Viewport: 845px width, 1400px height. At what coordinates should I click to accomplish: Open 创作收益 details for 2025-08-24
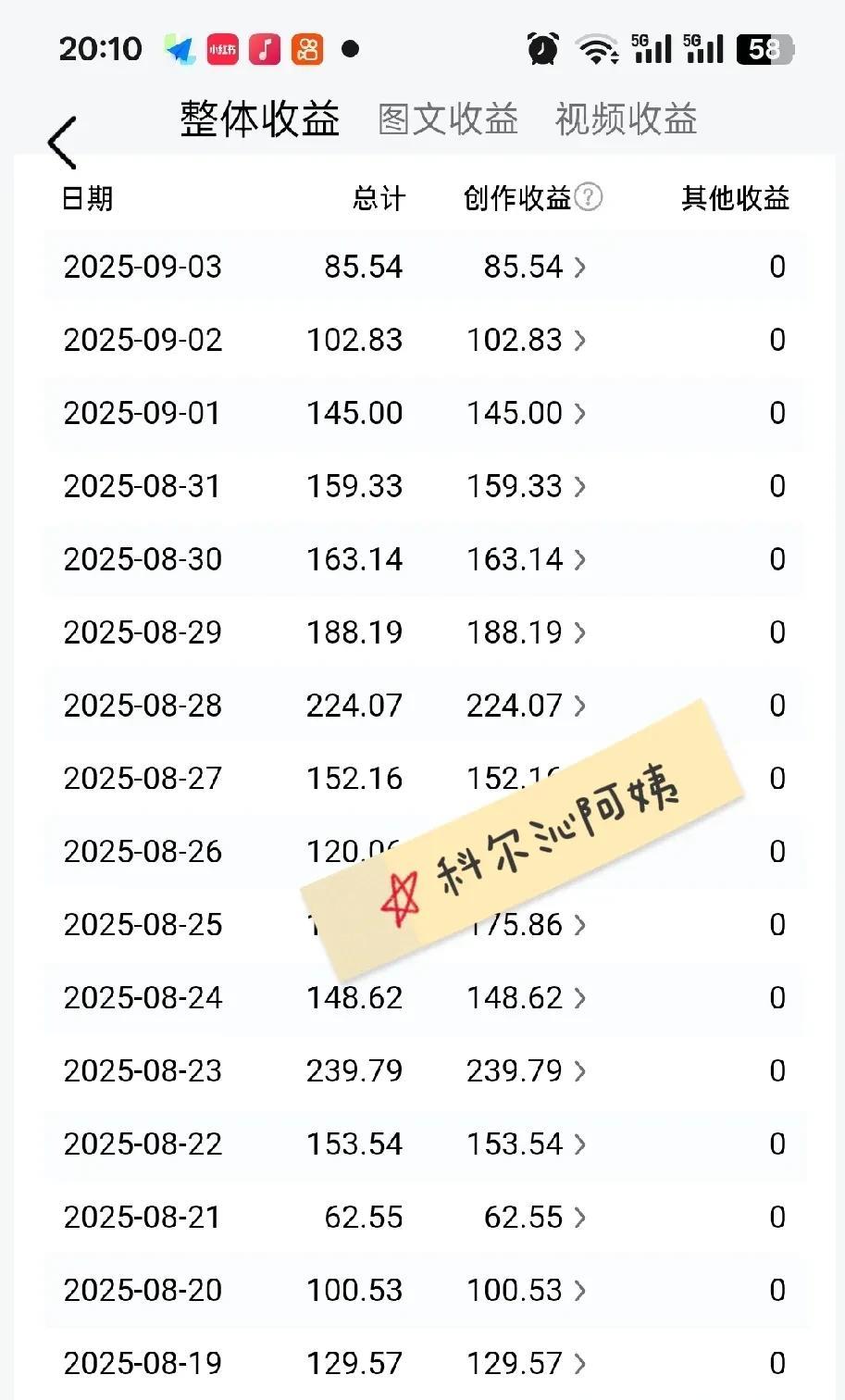pos(526,997)
